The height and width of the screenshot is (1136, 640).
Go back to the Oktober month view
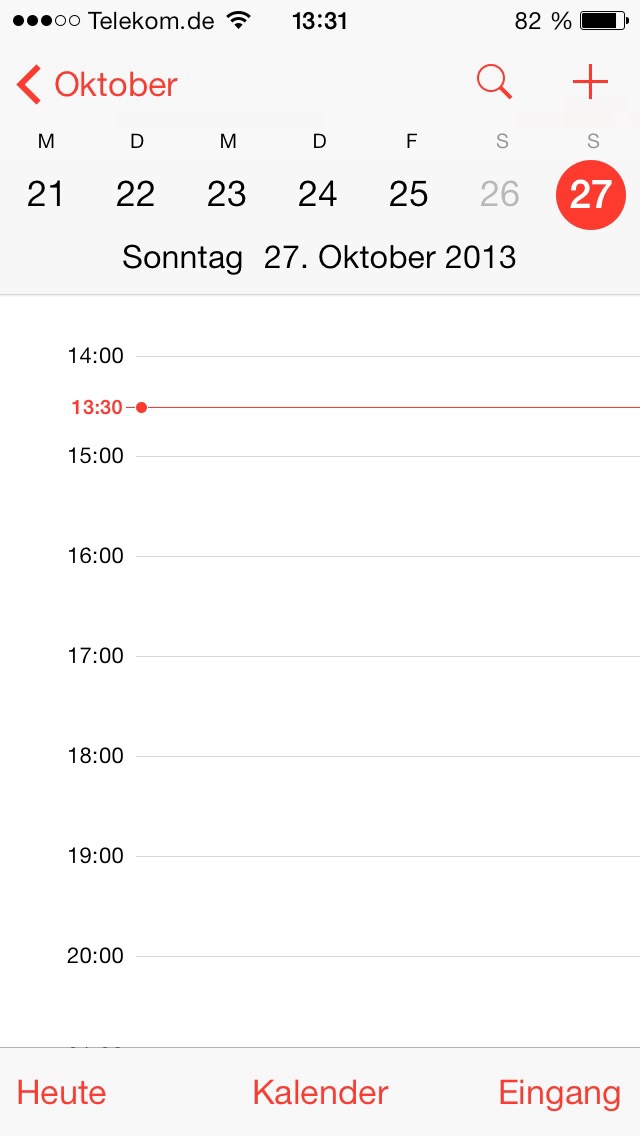click(97, 85)
